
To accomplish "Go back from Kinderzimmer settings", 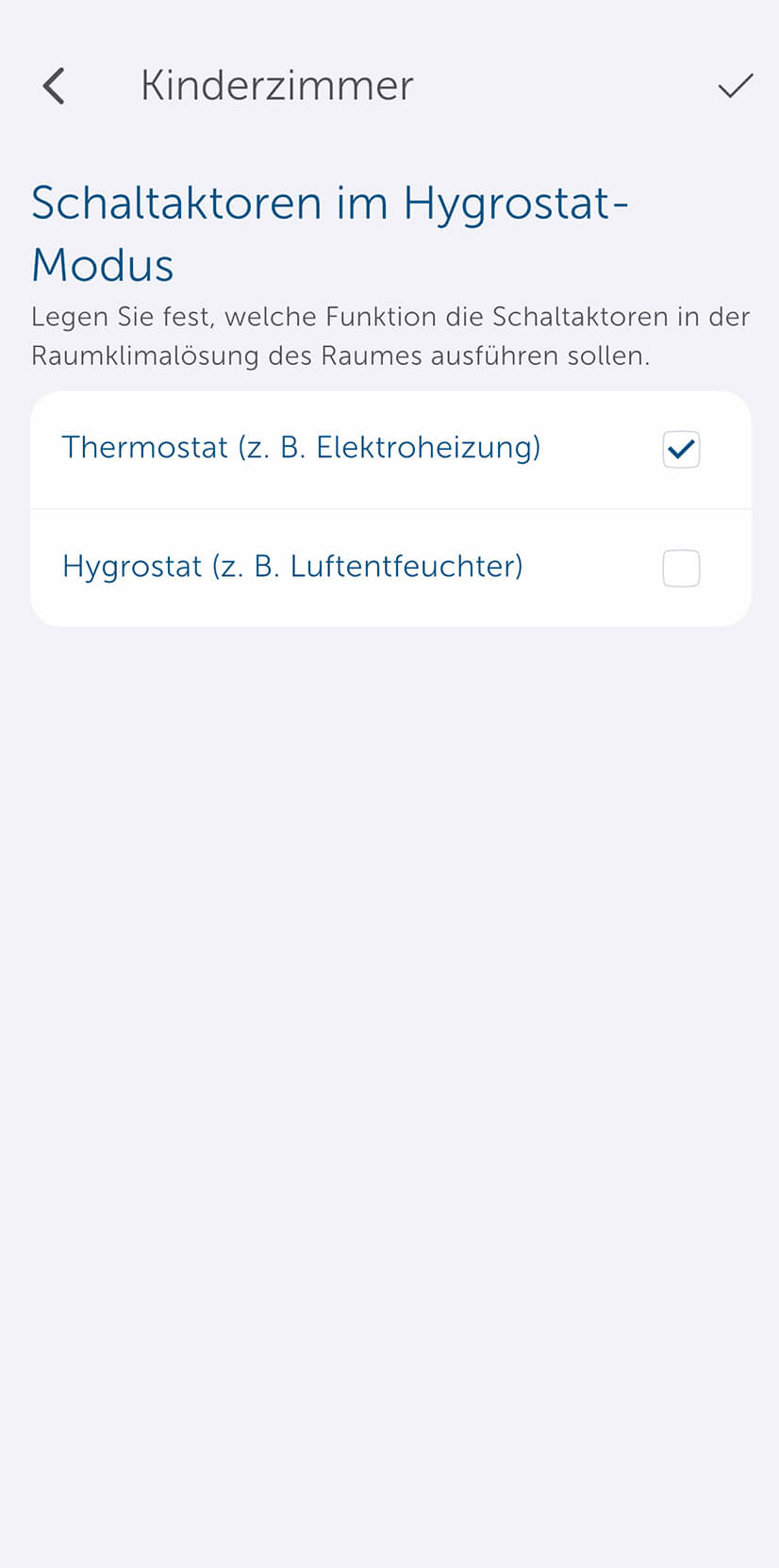I will [x=54, y=86].
